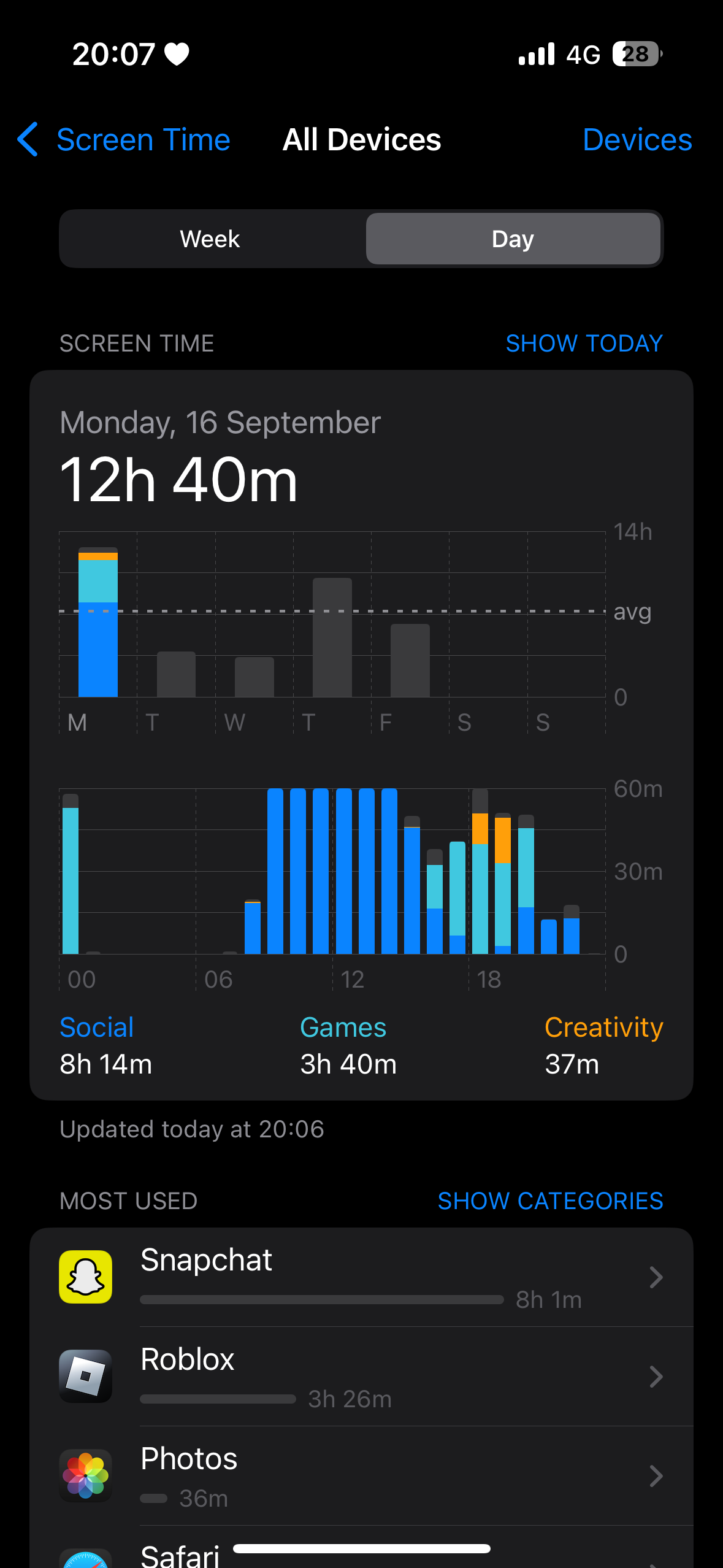
Task: Open Devices in the top right
Action: (x=638, y=139)
